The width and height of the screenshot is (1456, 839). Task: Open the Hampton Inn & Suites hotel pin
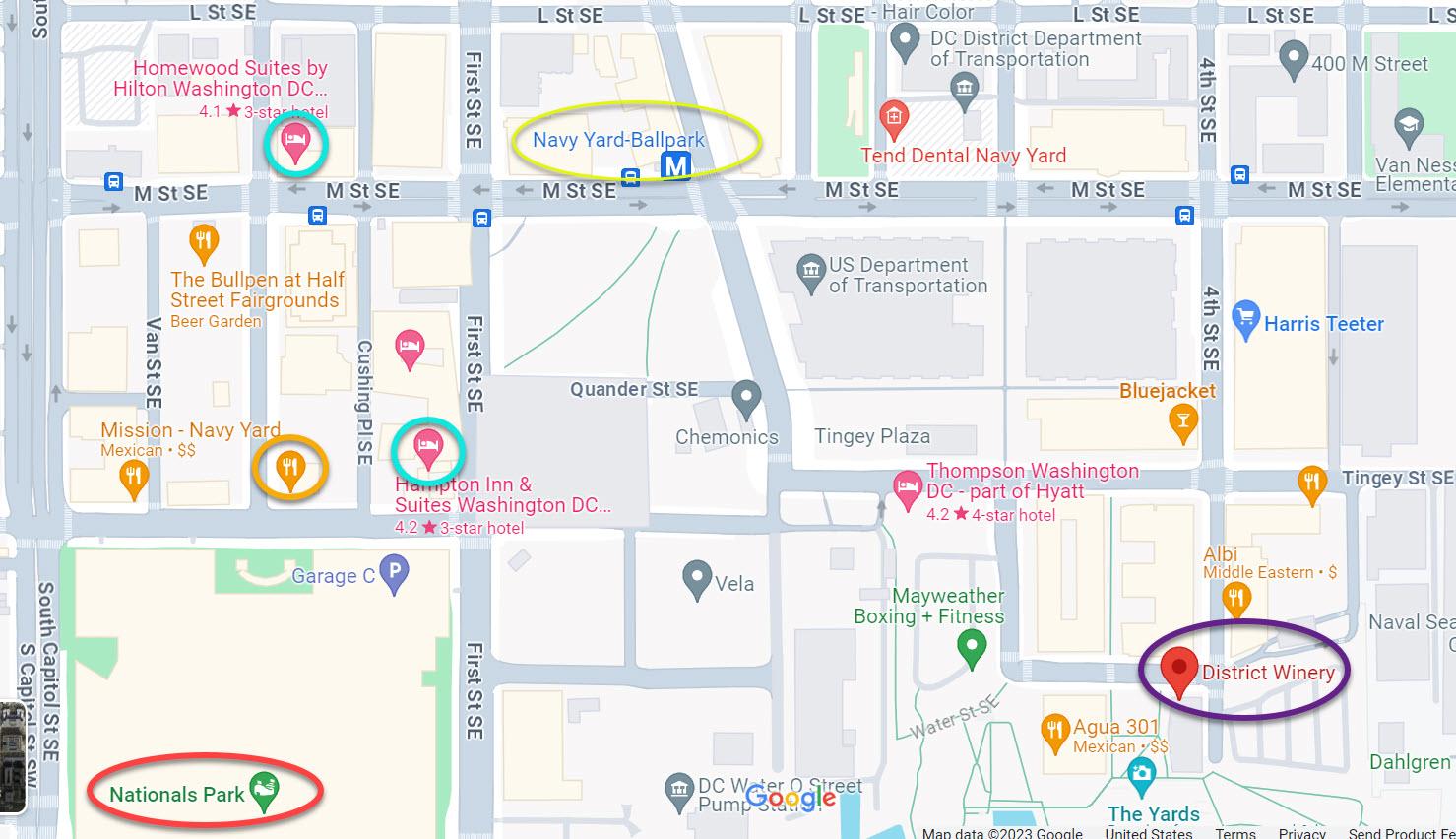[x=427, y=446]
